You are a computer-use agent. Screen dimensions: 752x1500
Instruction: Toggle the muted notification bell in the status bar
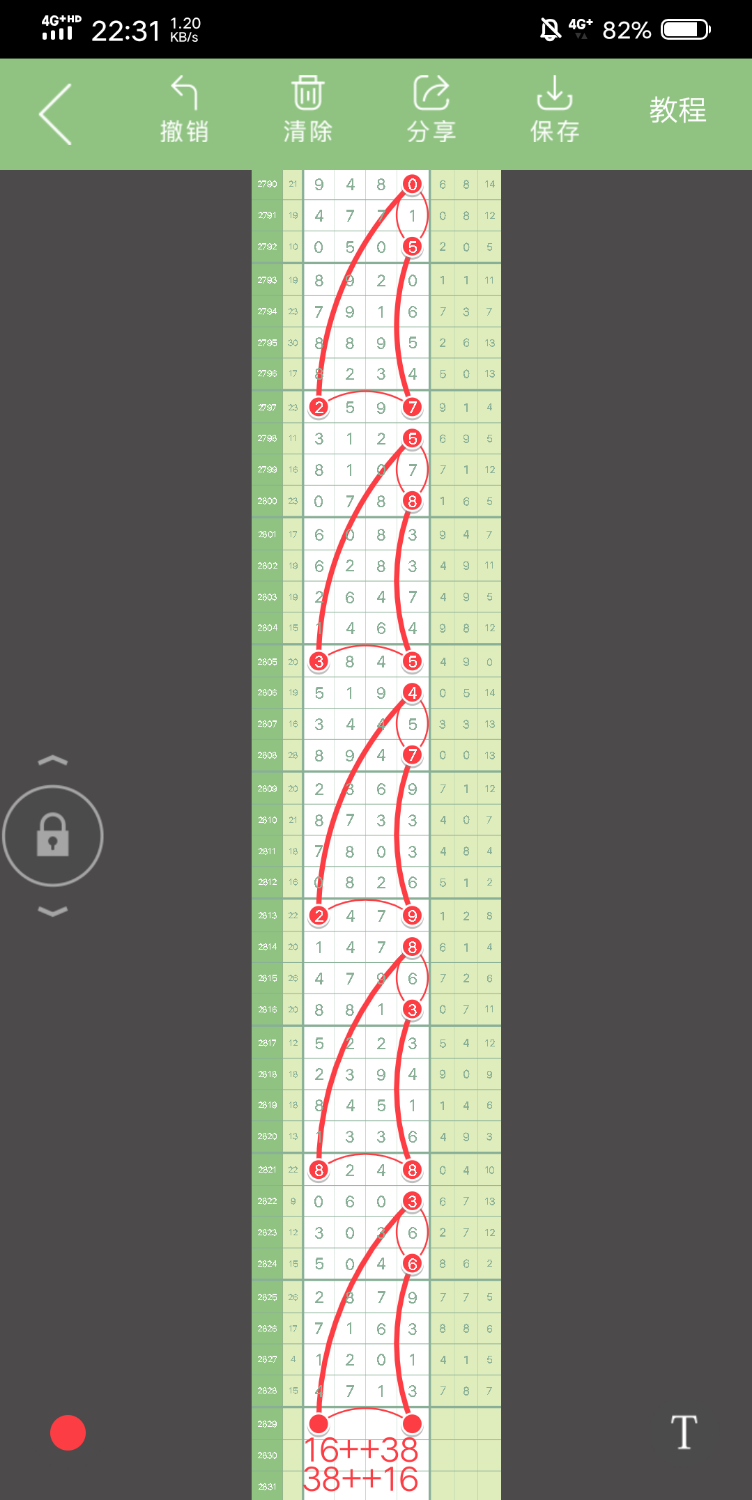click(x=548, y=29)
